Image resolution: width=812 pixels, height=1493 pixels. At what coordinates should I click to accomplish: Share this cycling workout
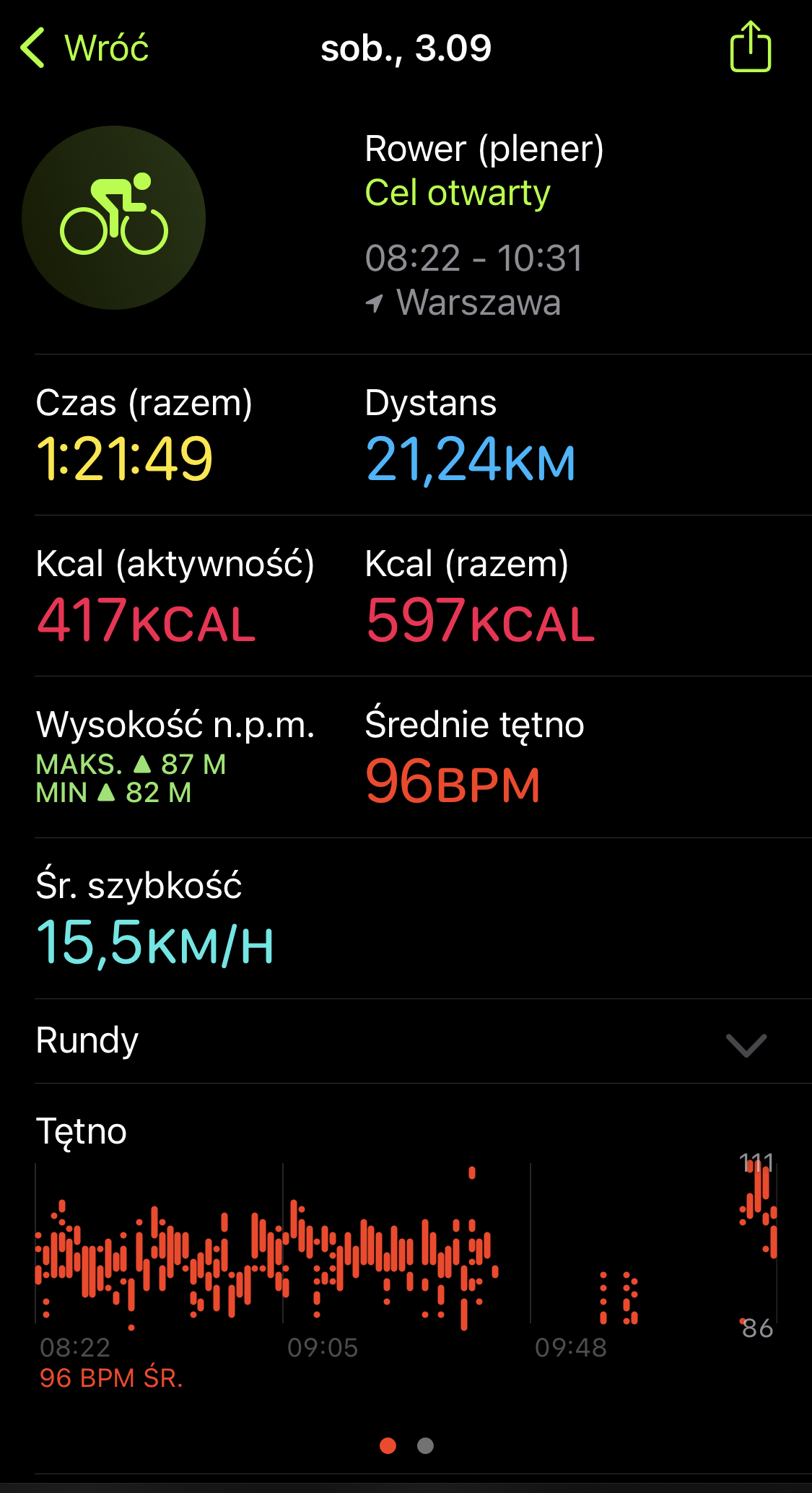tap(750, 46)
